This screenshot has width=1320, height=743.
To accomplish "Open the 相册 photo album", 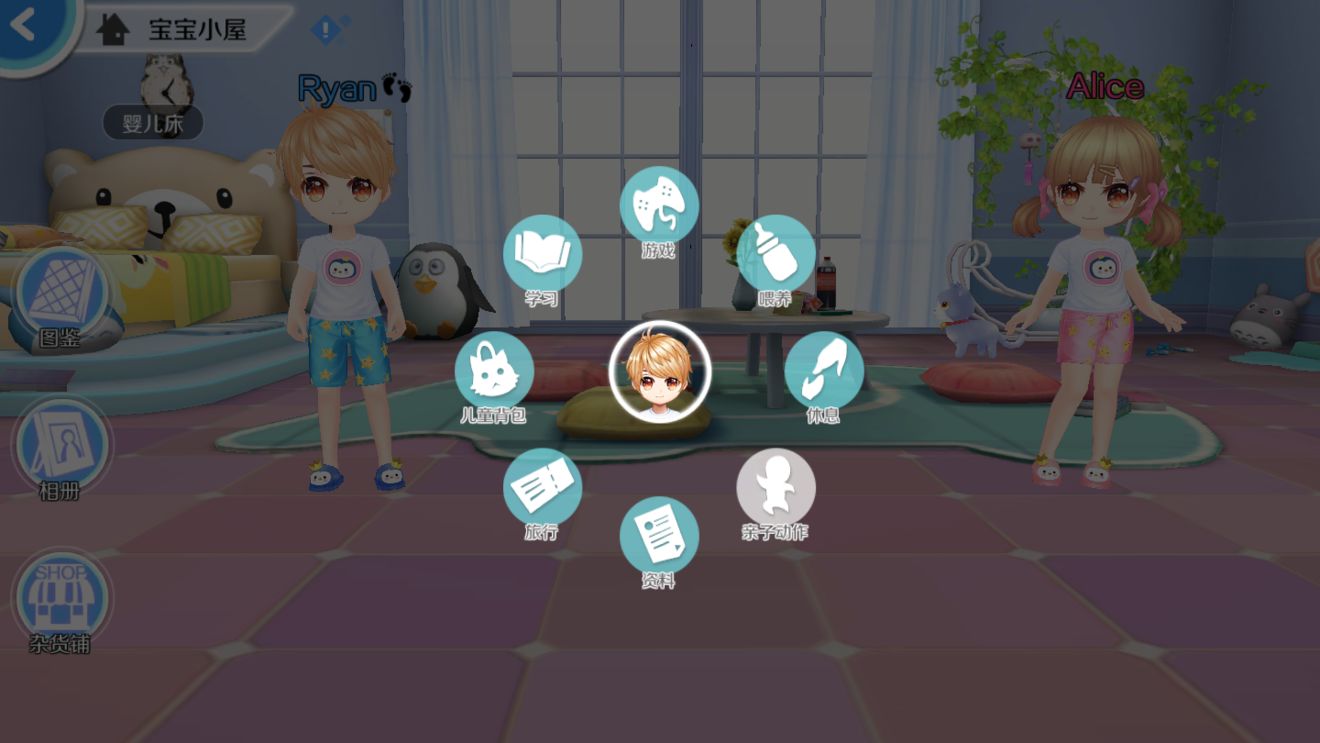I will coord(62,447).
